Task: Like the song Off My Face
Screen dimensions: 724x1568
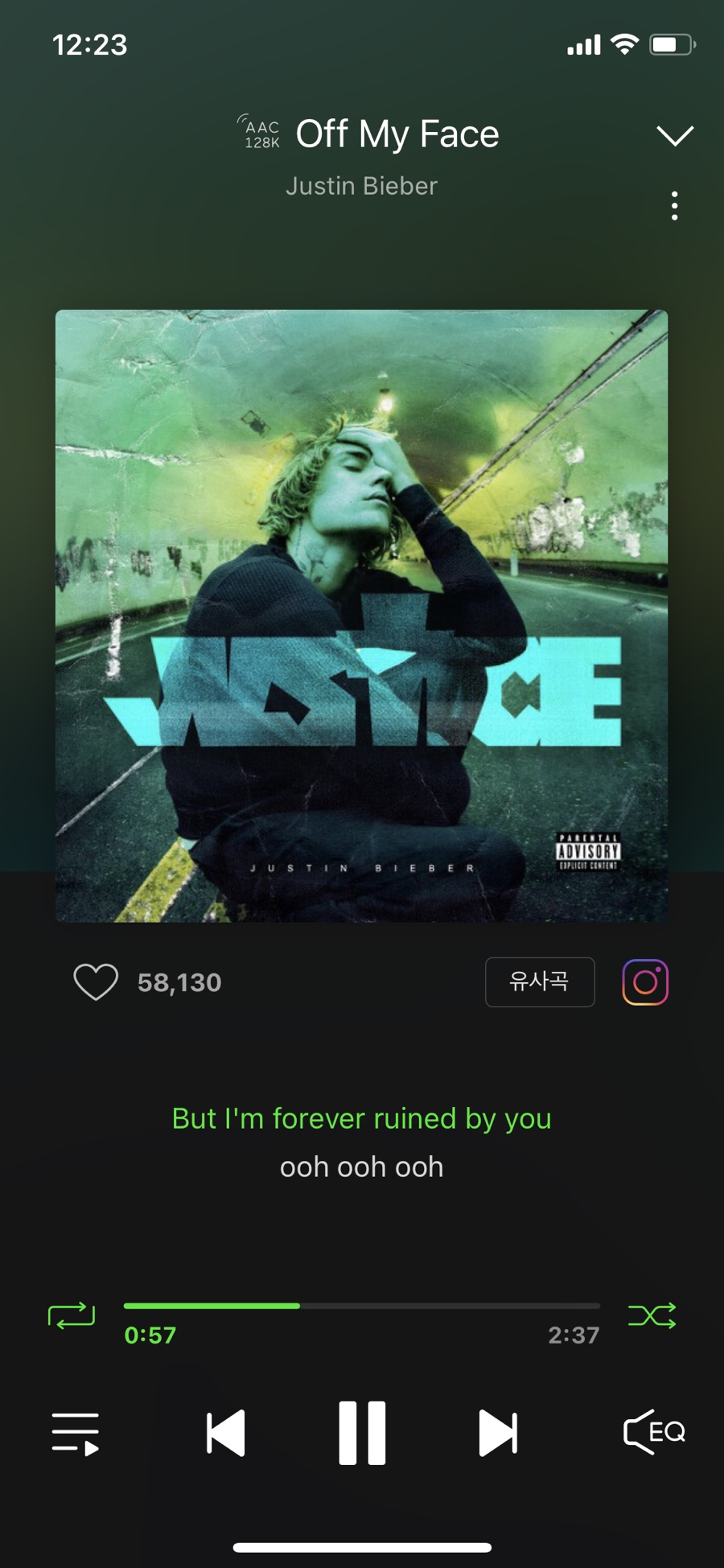Action: coord(96,982)
